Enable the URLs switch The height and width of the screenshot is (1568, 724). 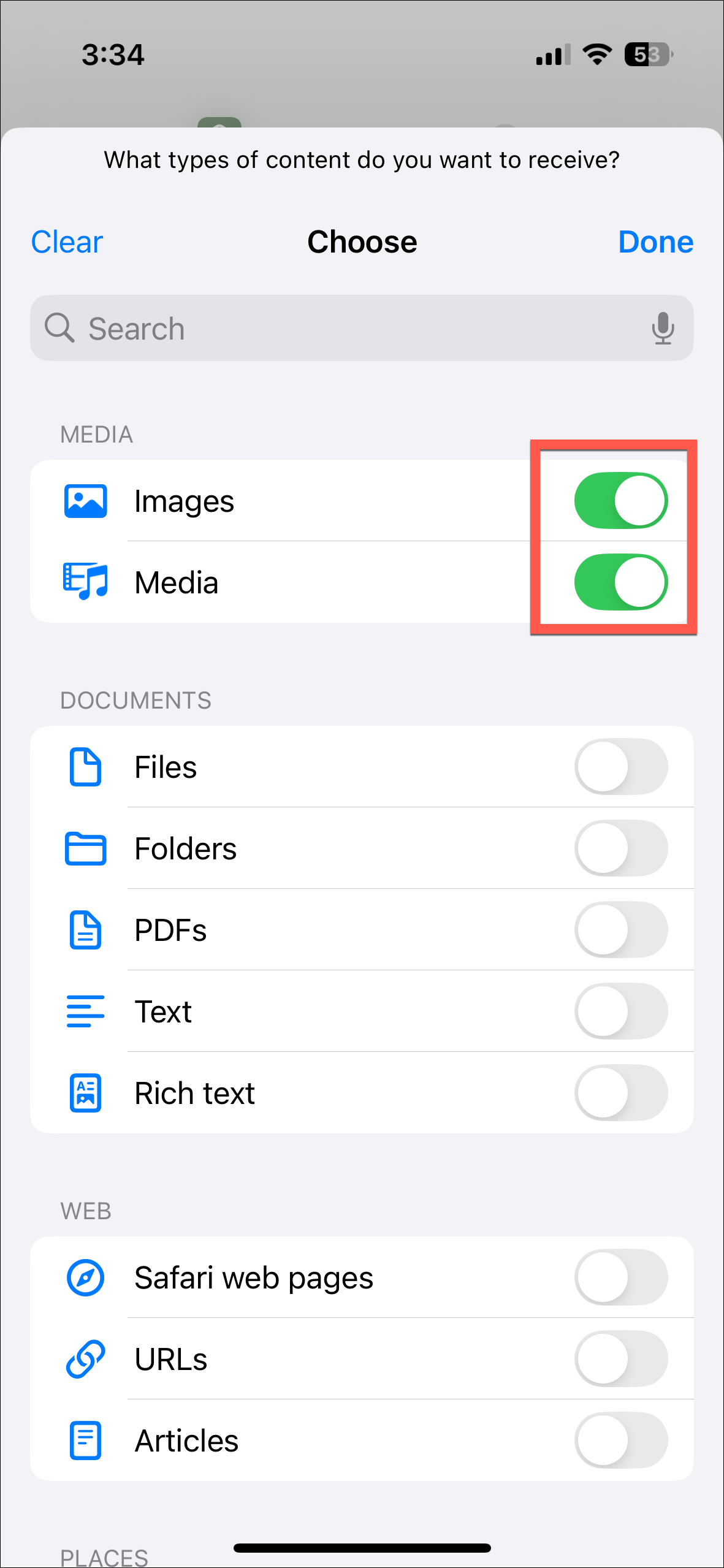pyautogui.click(x=620, y=1359)
